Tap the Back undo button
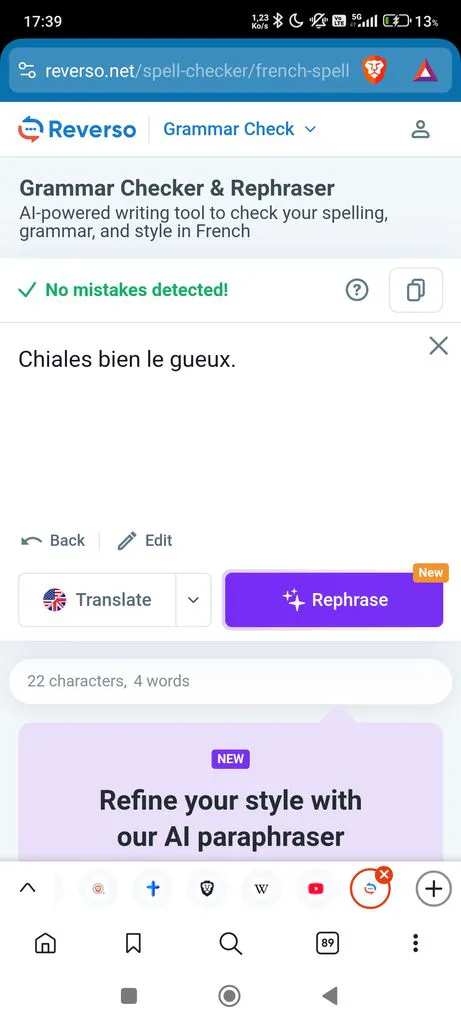 click(53, 540)
